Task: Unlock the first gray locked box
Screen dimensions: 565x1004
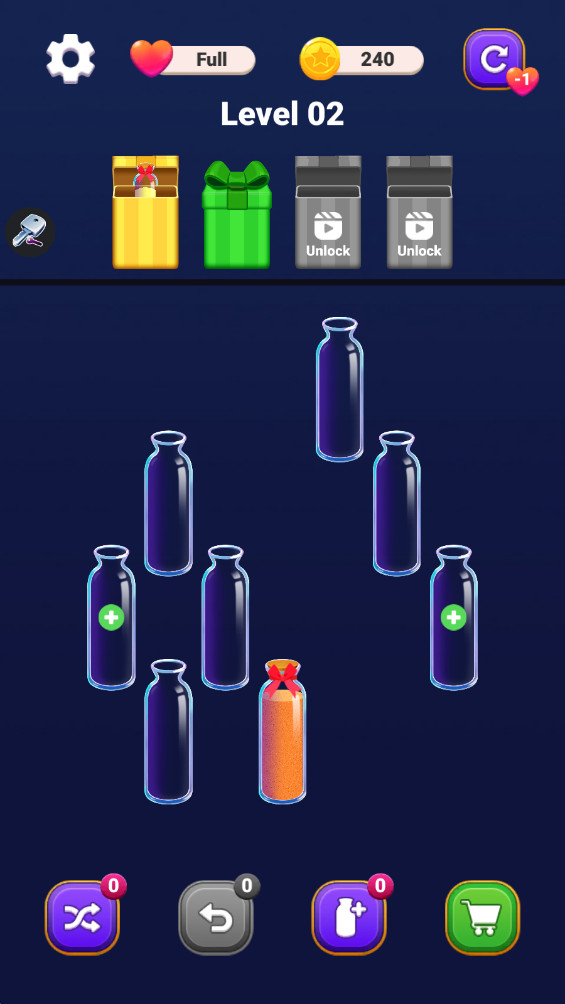Action: (x=328, y=212)
